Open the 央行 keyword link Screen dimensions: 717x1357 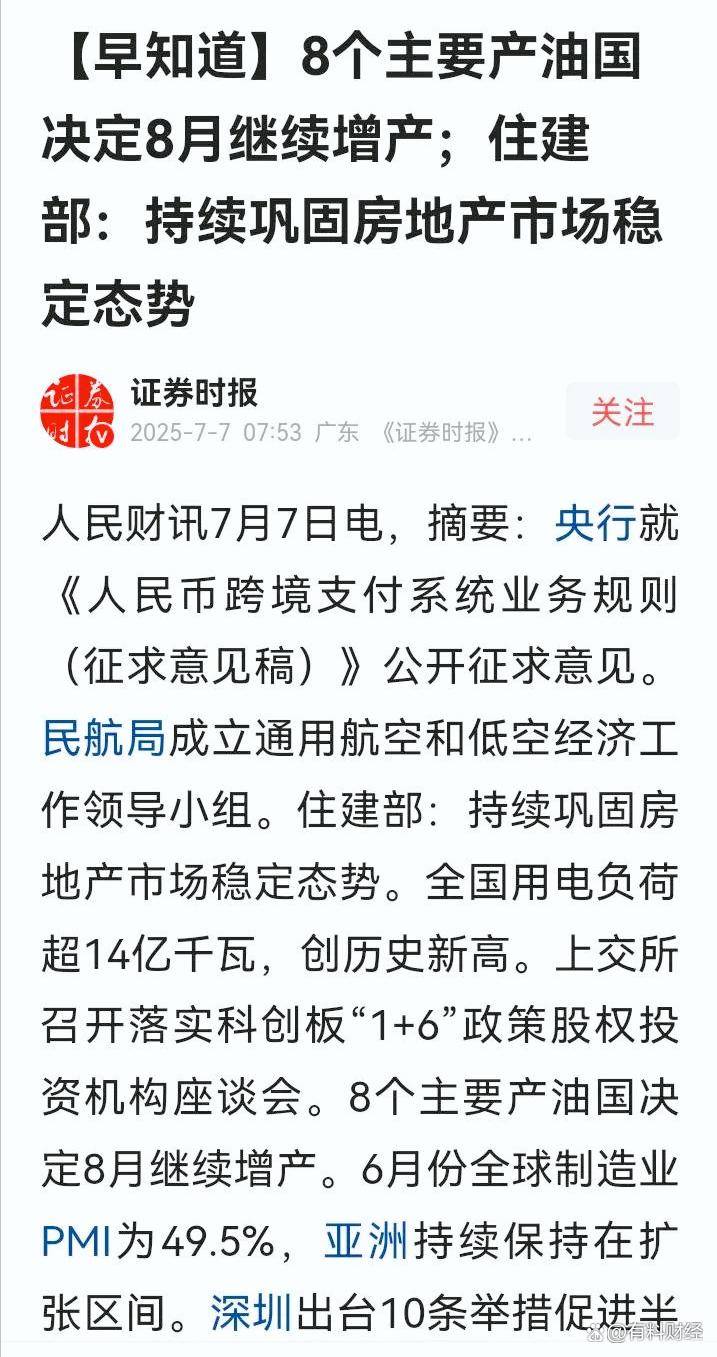(x=595, y=526)
